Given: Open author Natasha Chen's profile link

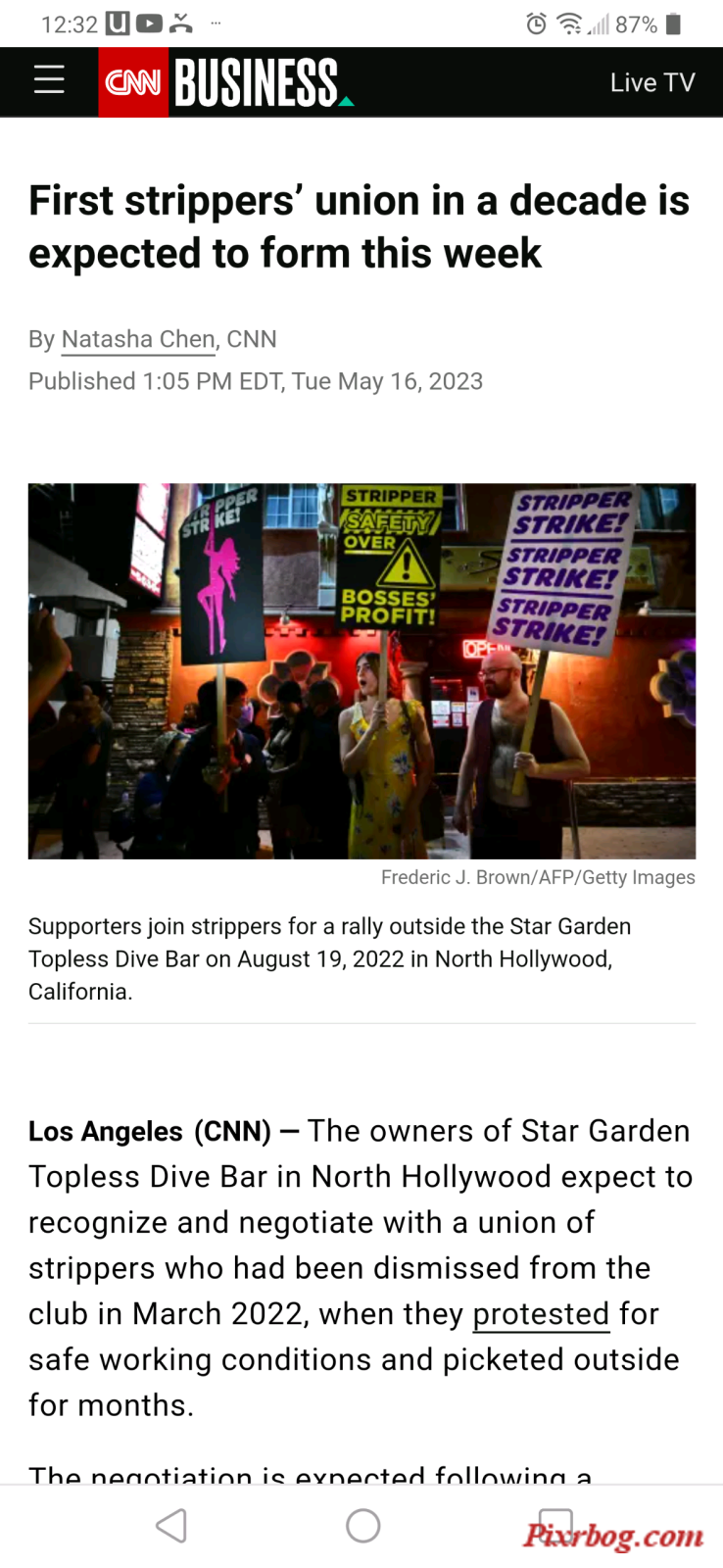Looking at the screenshot, I should 138,339.
